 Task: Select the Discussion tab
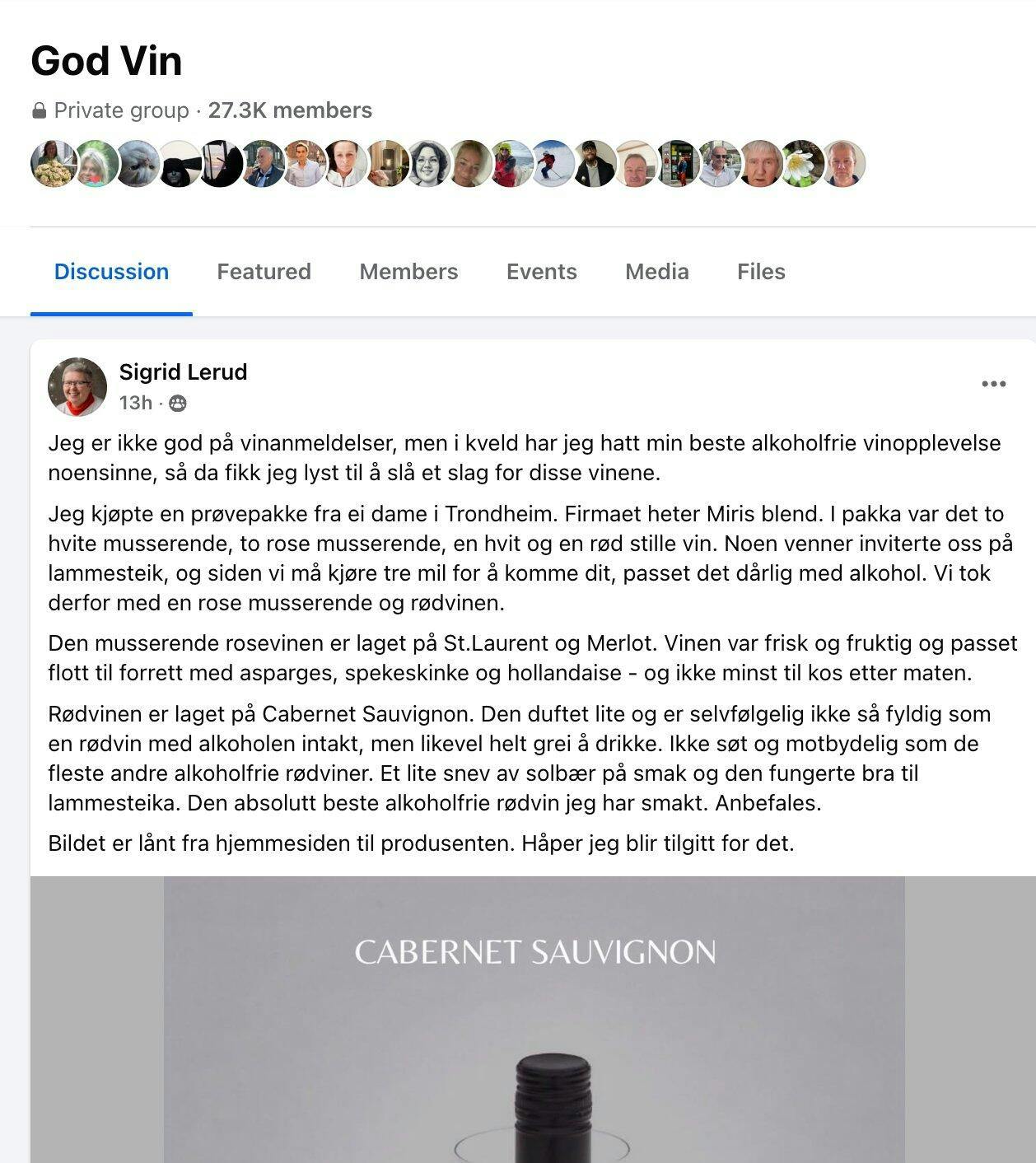tap(111, 272)
